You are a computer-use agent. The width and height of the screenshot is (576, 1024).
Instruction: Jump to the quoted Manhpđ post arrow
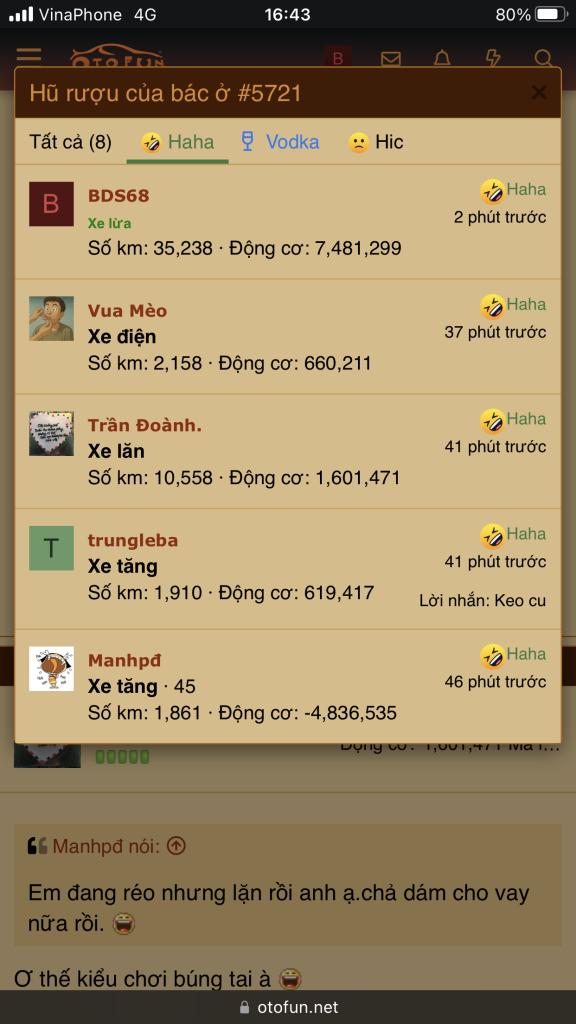176,846
